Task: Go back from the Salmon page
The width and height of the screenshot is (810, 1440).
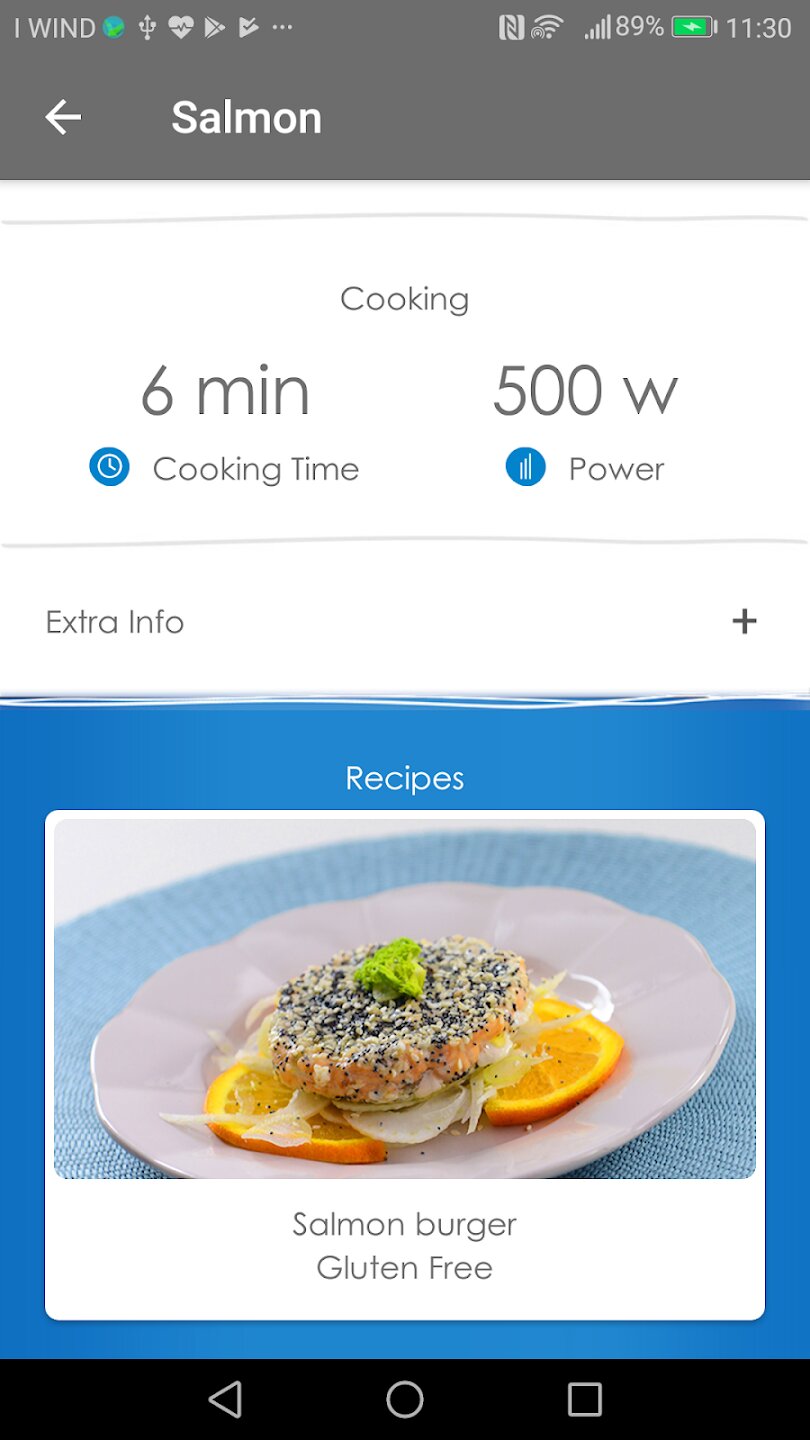Action: tap(63, 118)
